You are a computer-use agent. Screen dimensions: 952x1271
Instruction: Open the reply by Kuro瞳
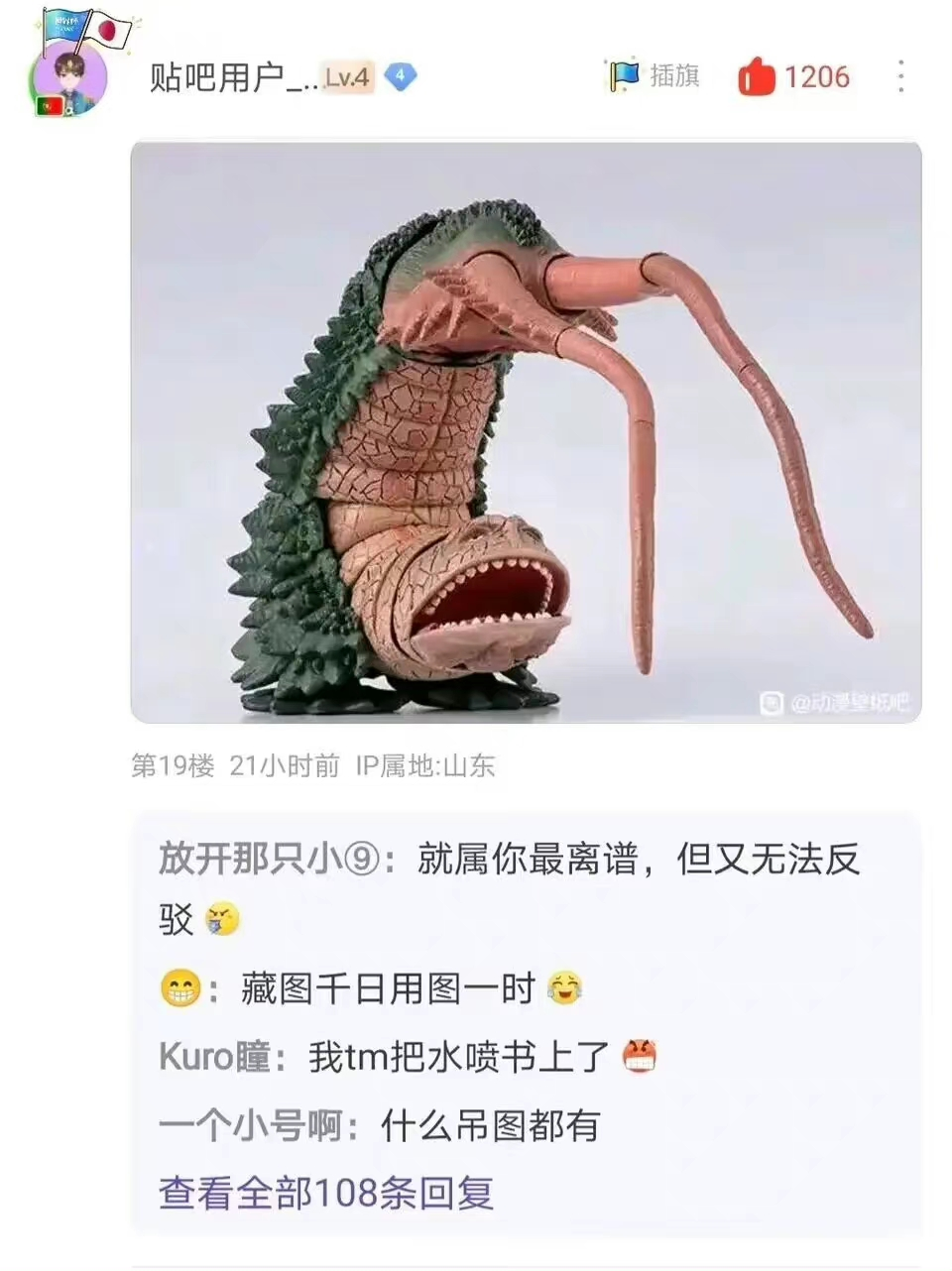coord(407,1057)
